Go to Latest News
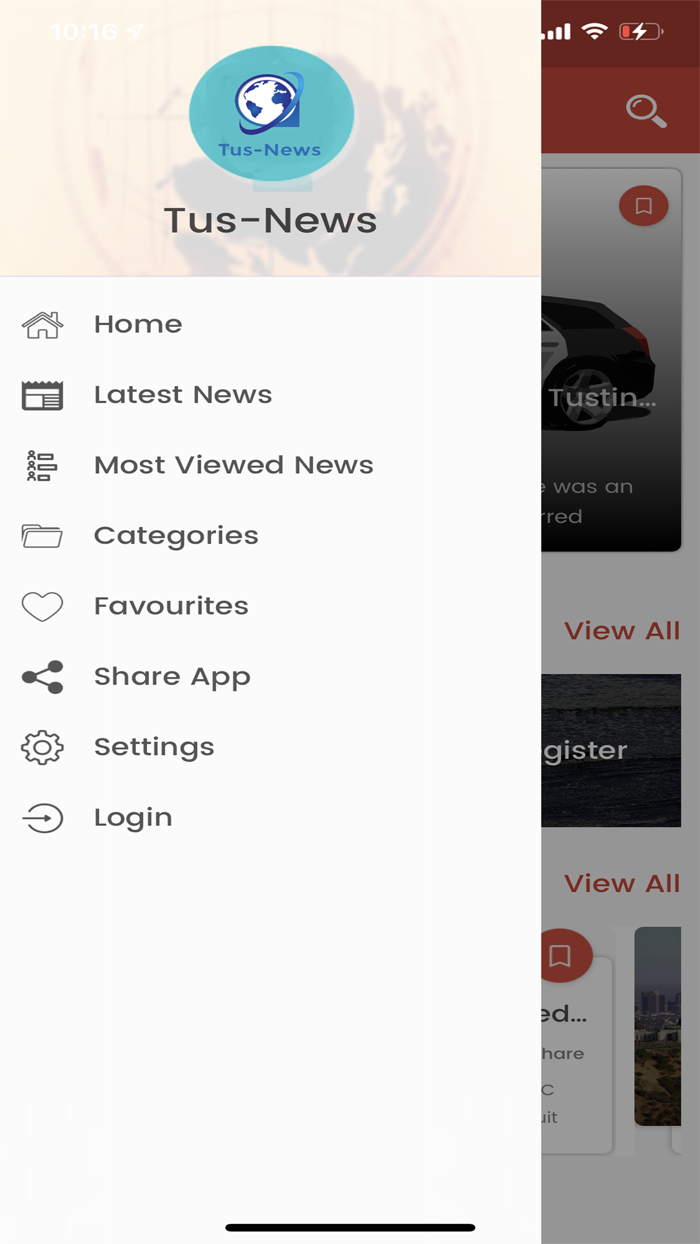This screenshot has width=700, height=1244. tap(270, 395)
